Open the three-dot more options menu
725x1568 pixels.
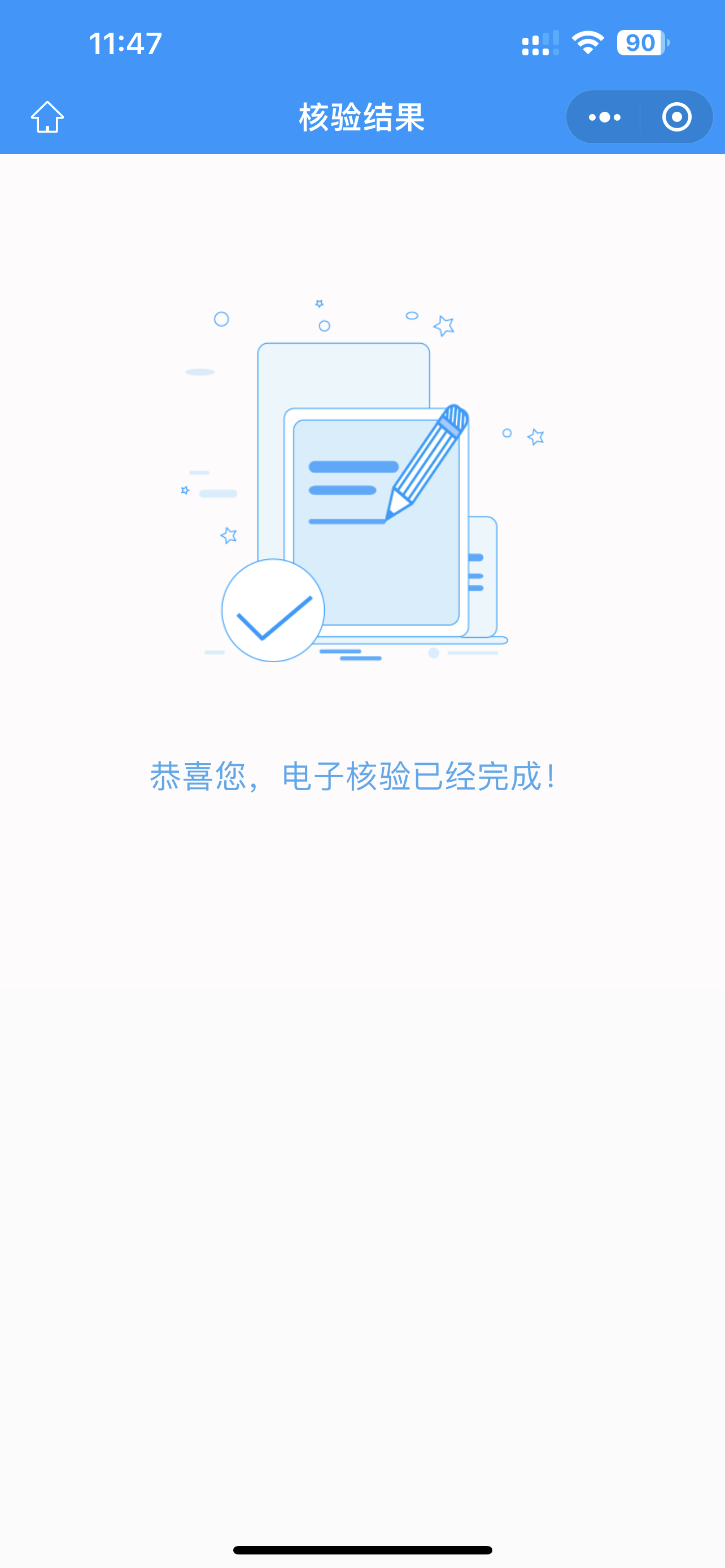coord(604,117)
